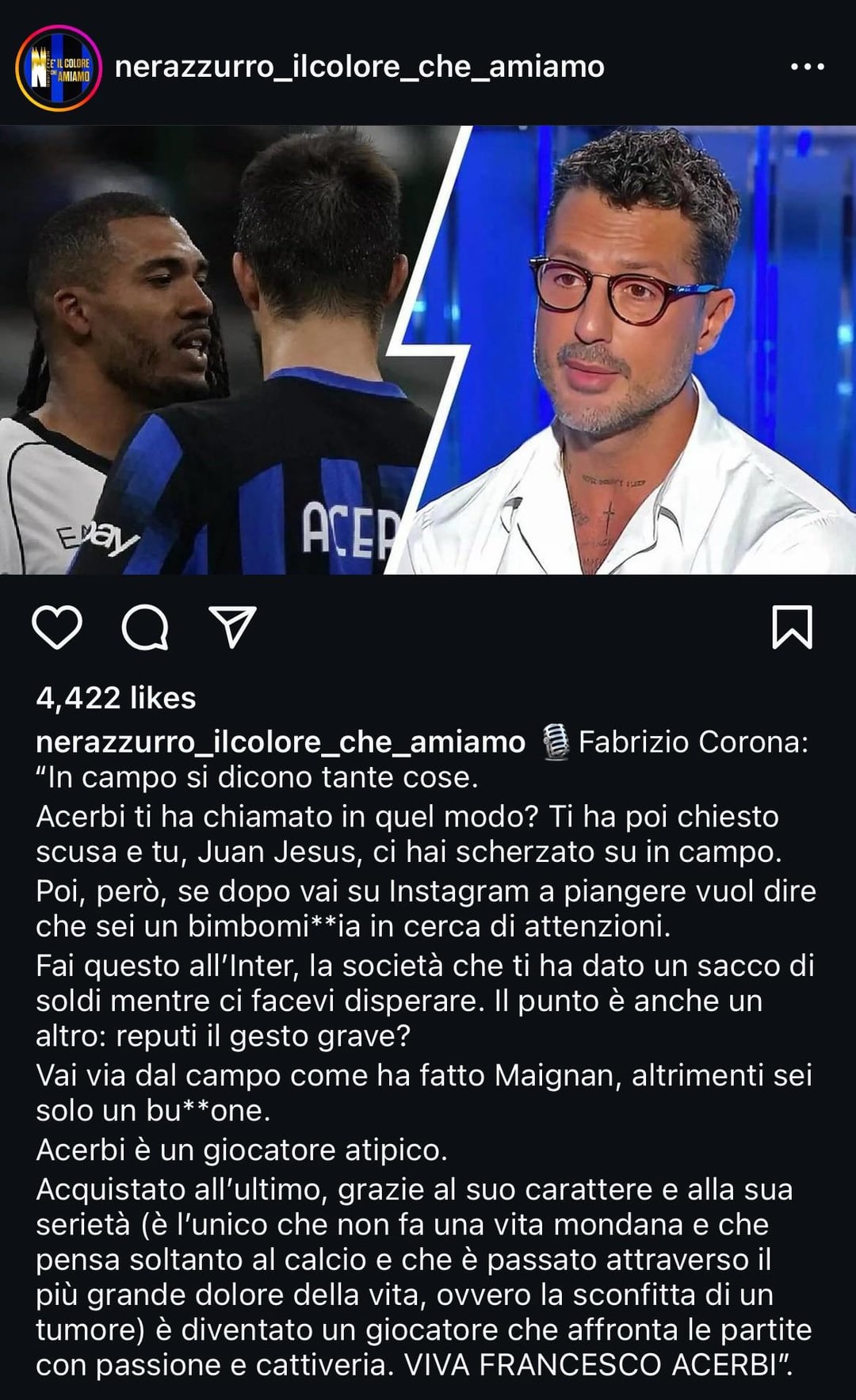856x1400 pixels.
Task: Share the post via paper plane icon
Action: coord(232,628)
